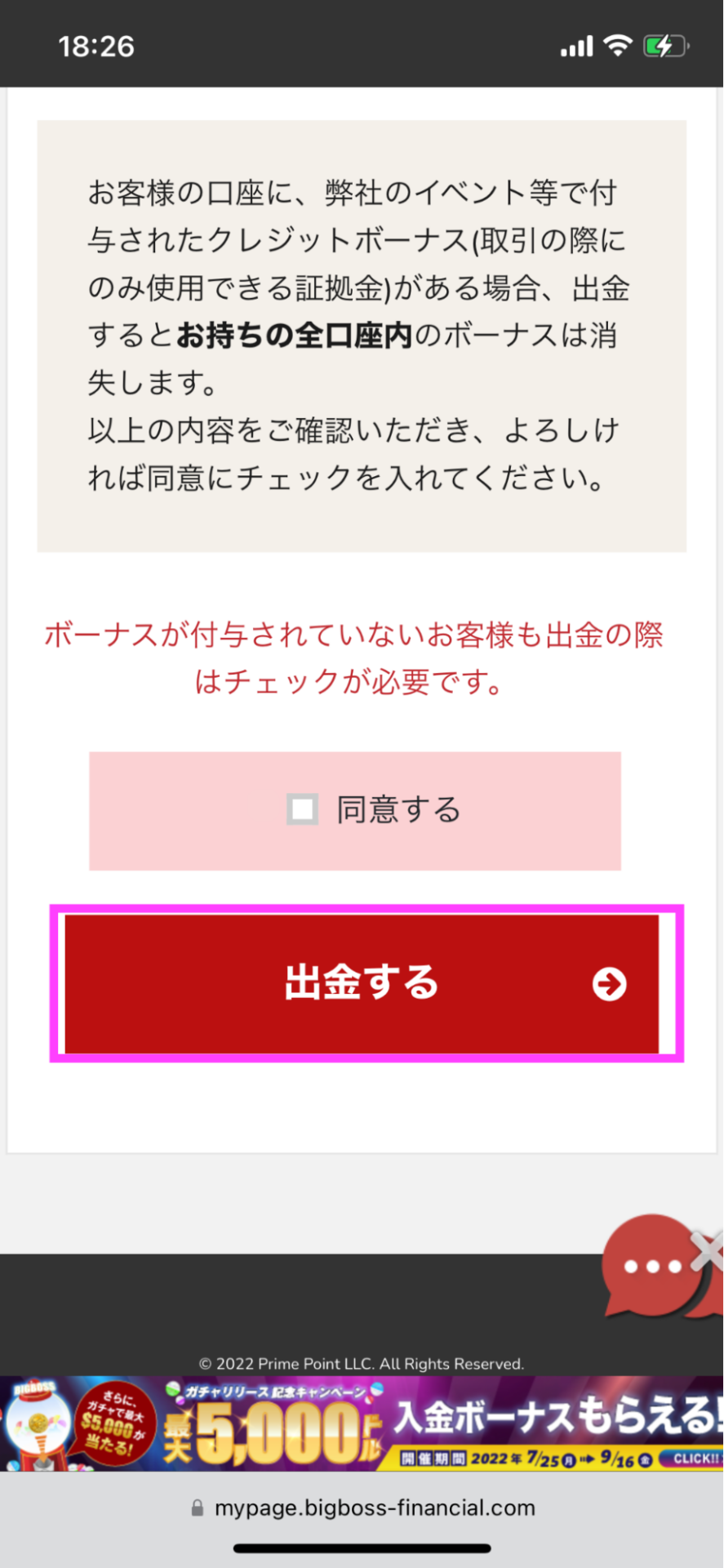Open the 5,000ドル deposit bonus campaign banner
Image resolution: width=724 pixels, height=1568 pixels.
[362, 1424]
